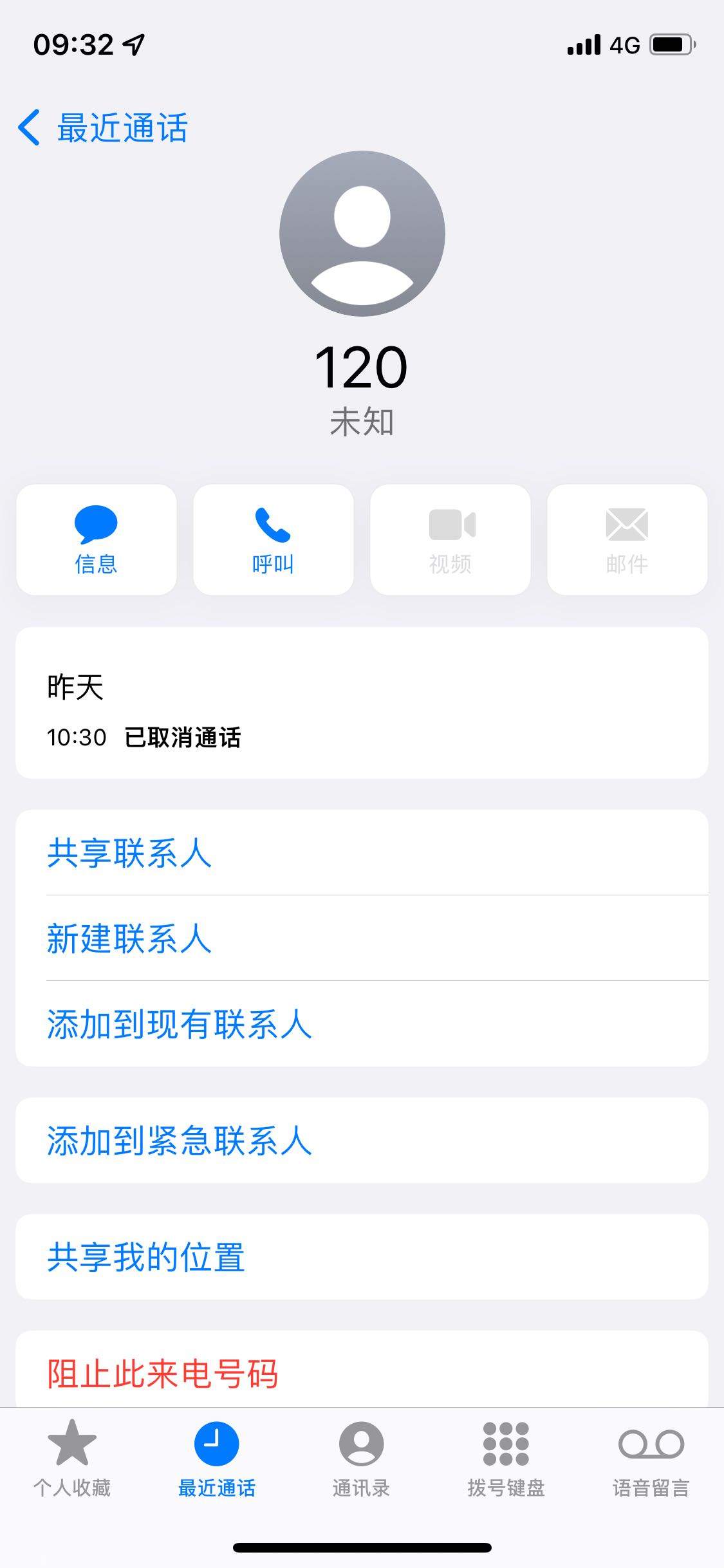
Task: Send a message via 信息 button
Action: pos(97,539)
